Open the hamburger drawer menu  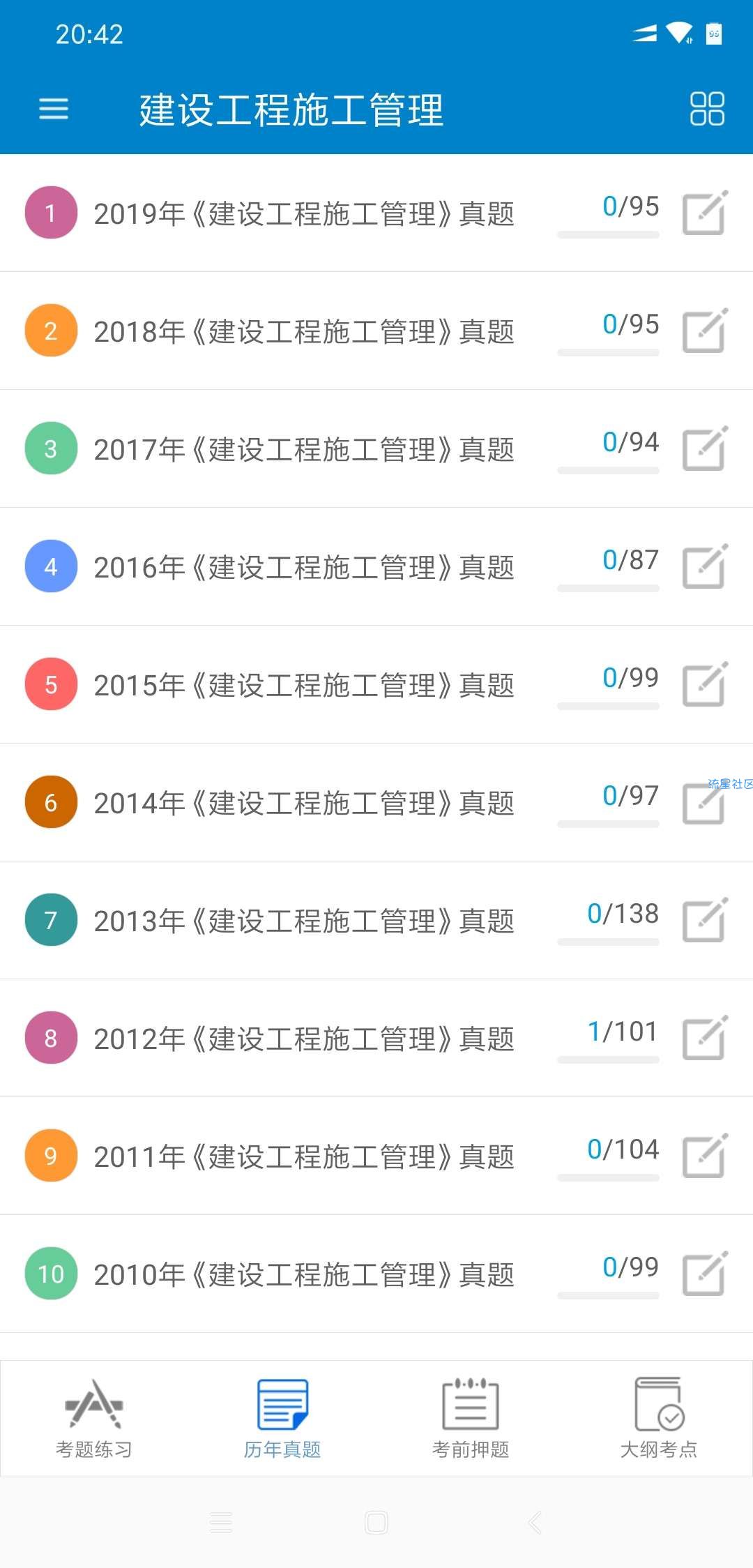pyautogui.click(x=54, y=109)
